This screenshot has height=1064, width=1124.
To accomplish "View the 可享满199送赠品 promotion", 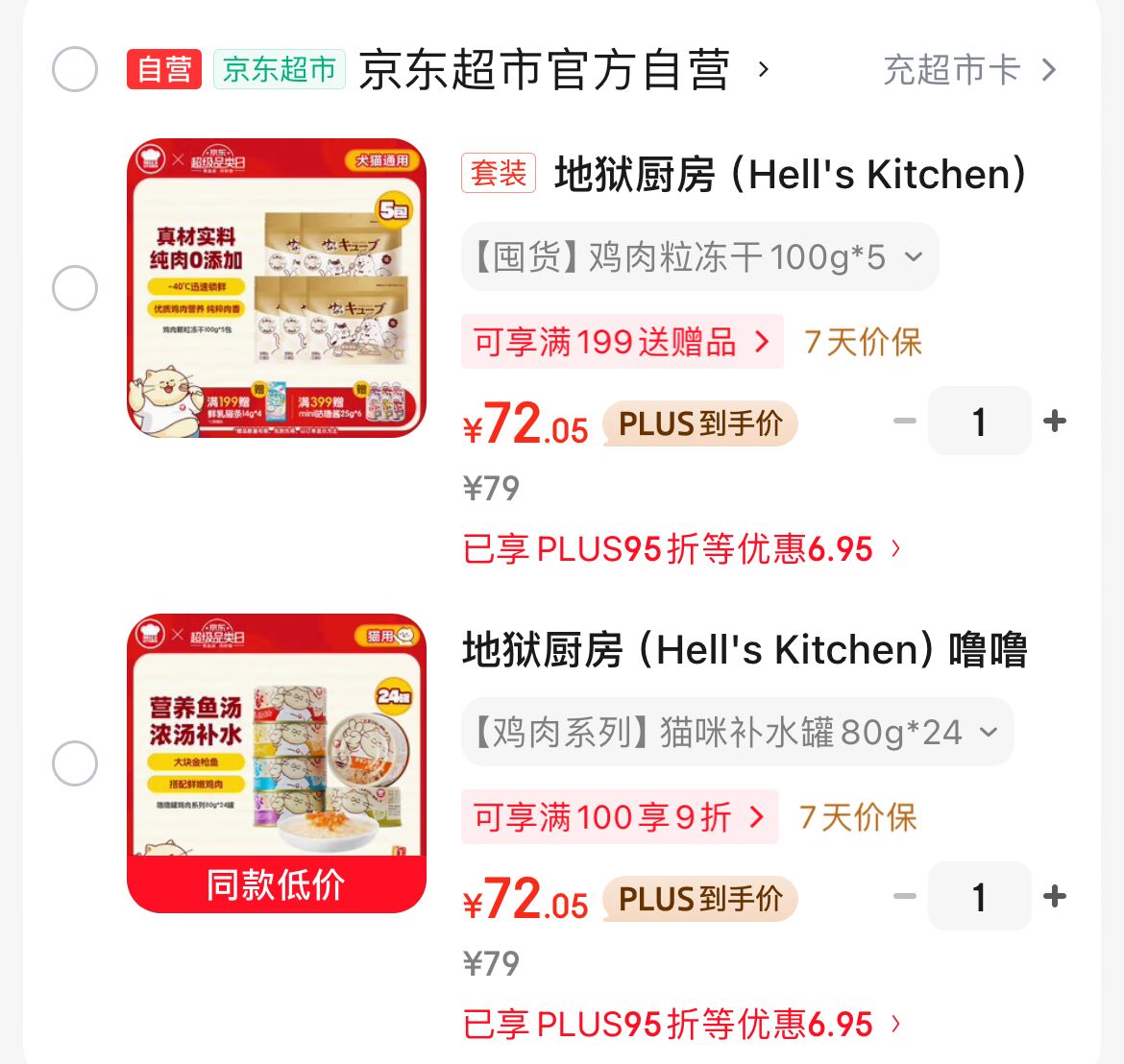I will click(622, 342).
